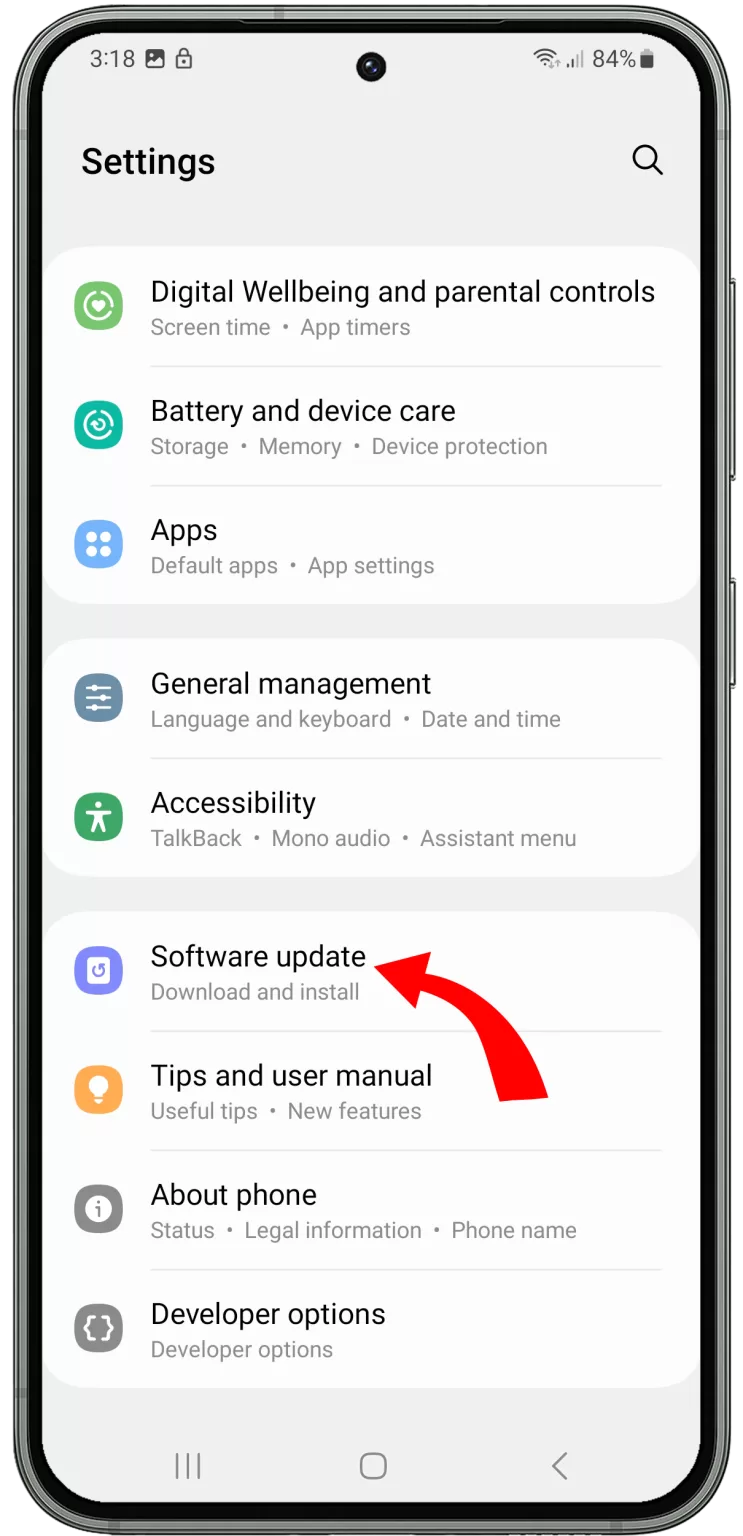
Task: Open General management
Action: [371, 699]
